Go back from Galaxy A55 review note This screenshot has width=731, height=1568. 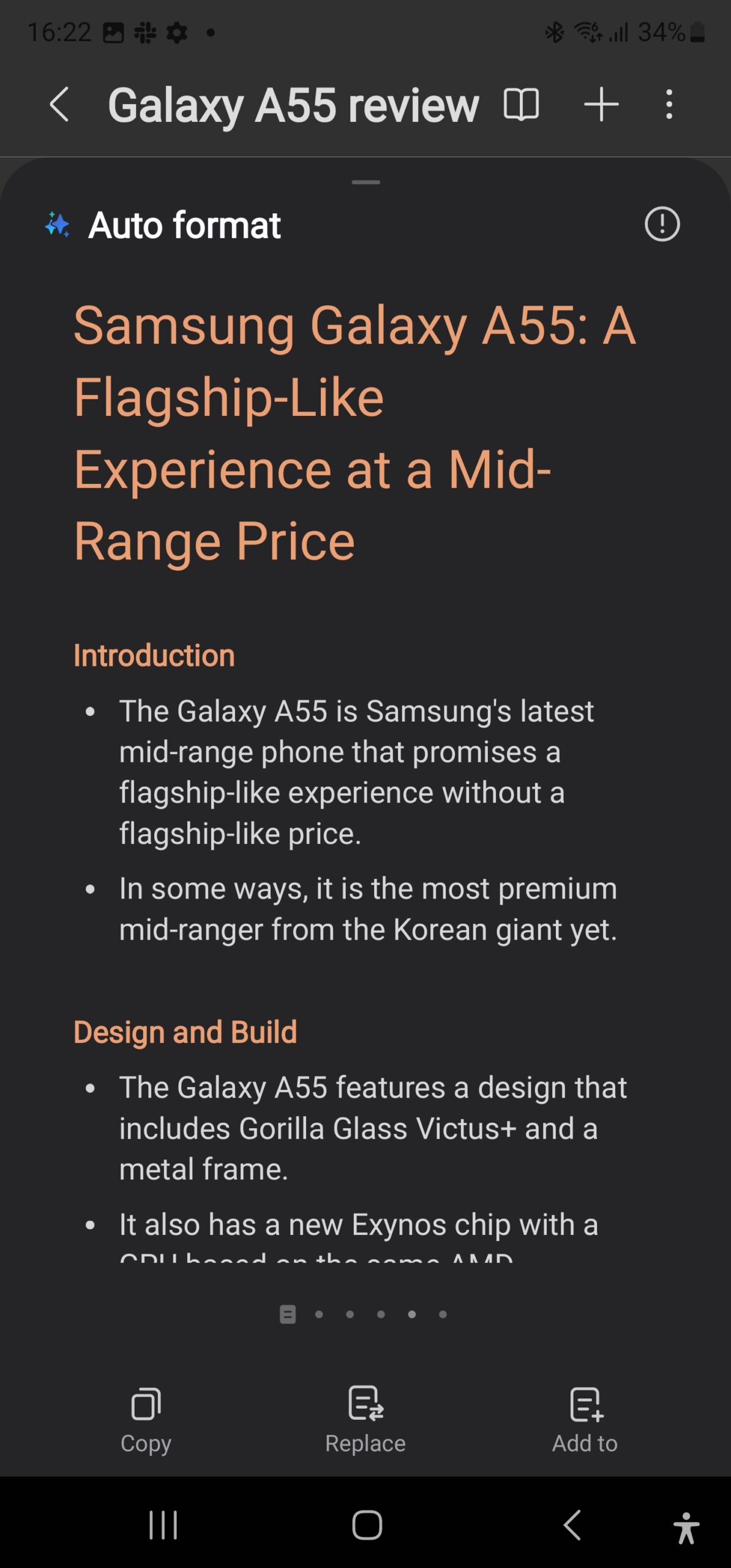tap(59, 105)
